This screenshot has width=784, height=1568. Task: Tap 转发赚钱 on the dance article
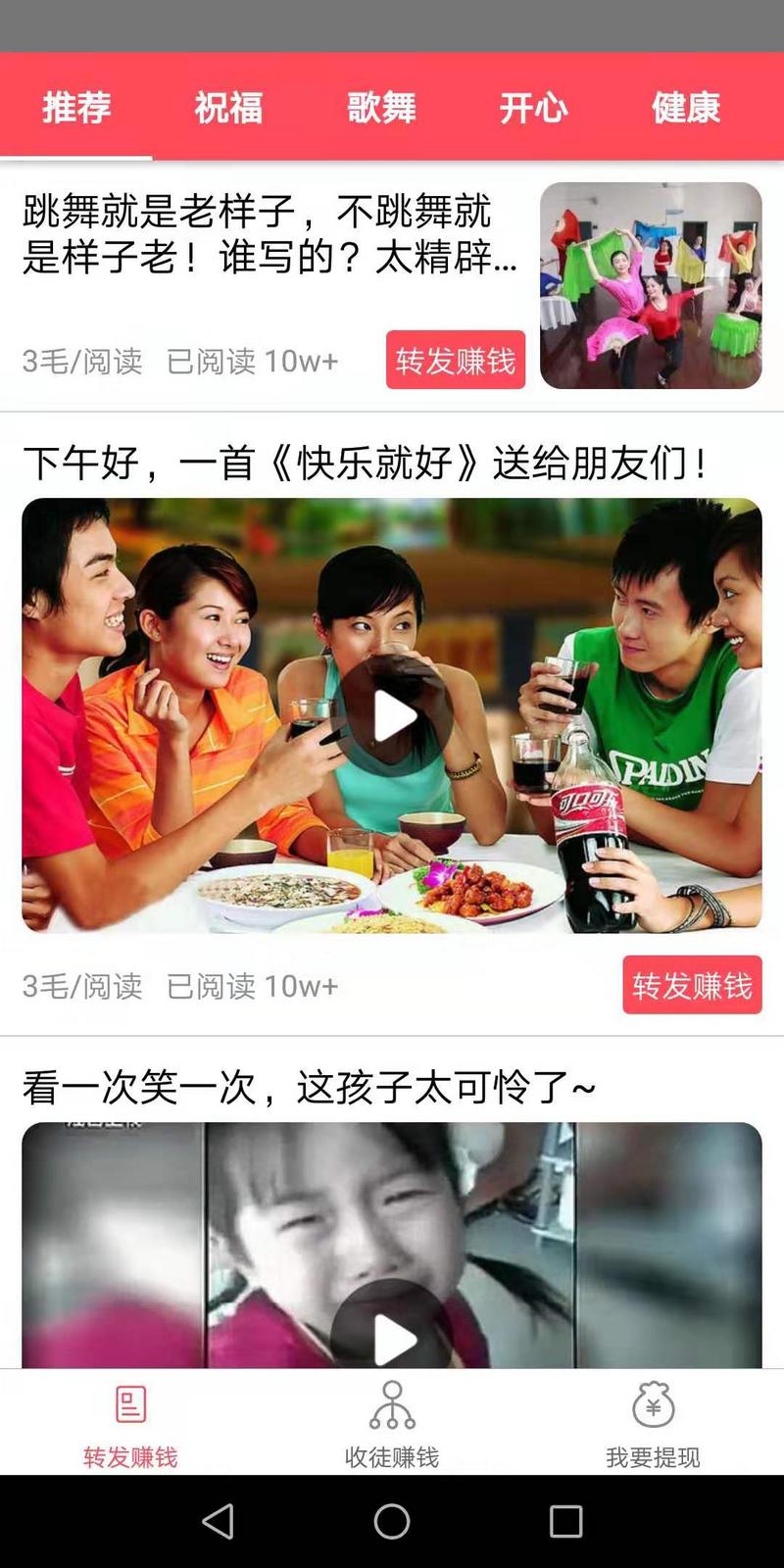456,361
